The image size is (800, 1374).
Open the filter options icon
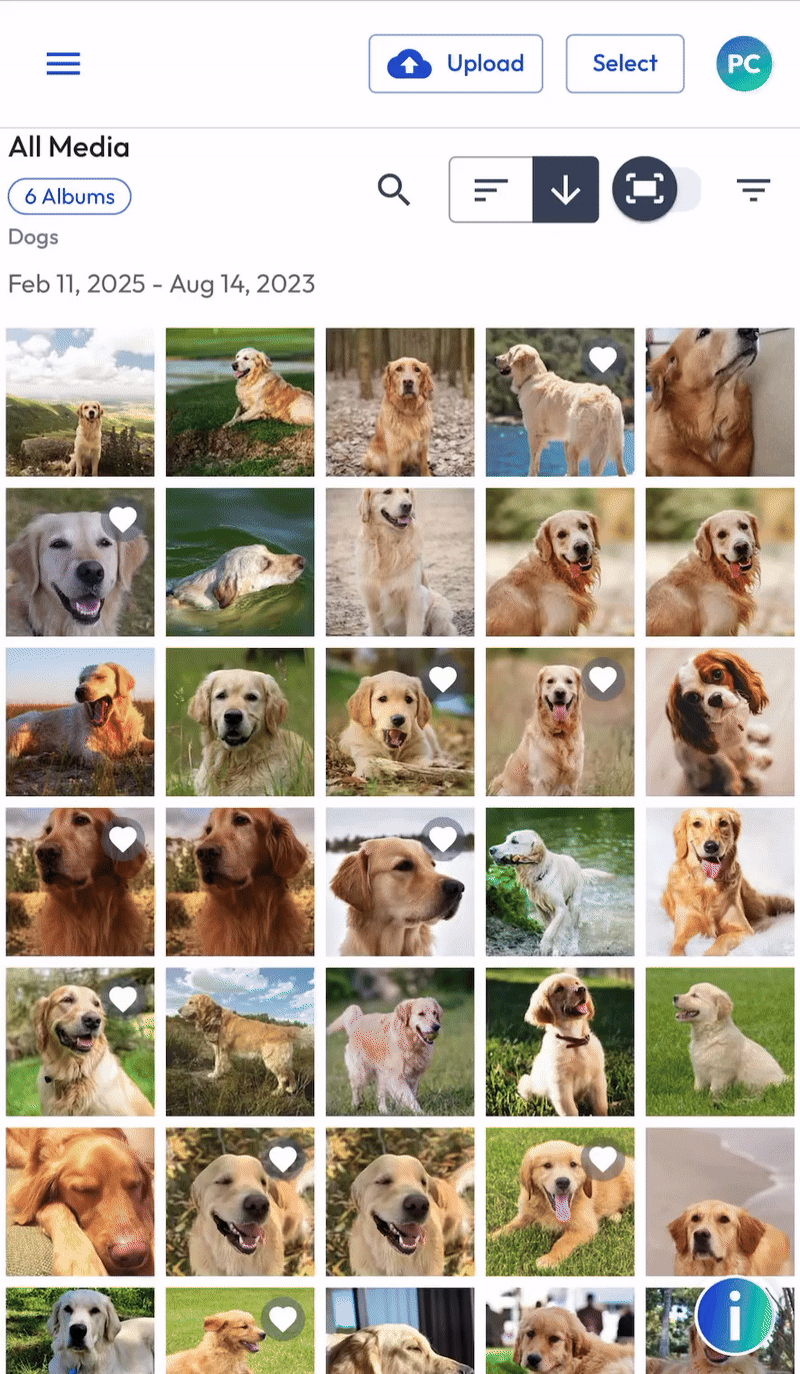pyautogui.click(x=753, y=190)
